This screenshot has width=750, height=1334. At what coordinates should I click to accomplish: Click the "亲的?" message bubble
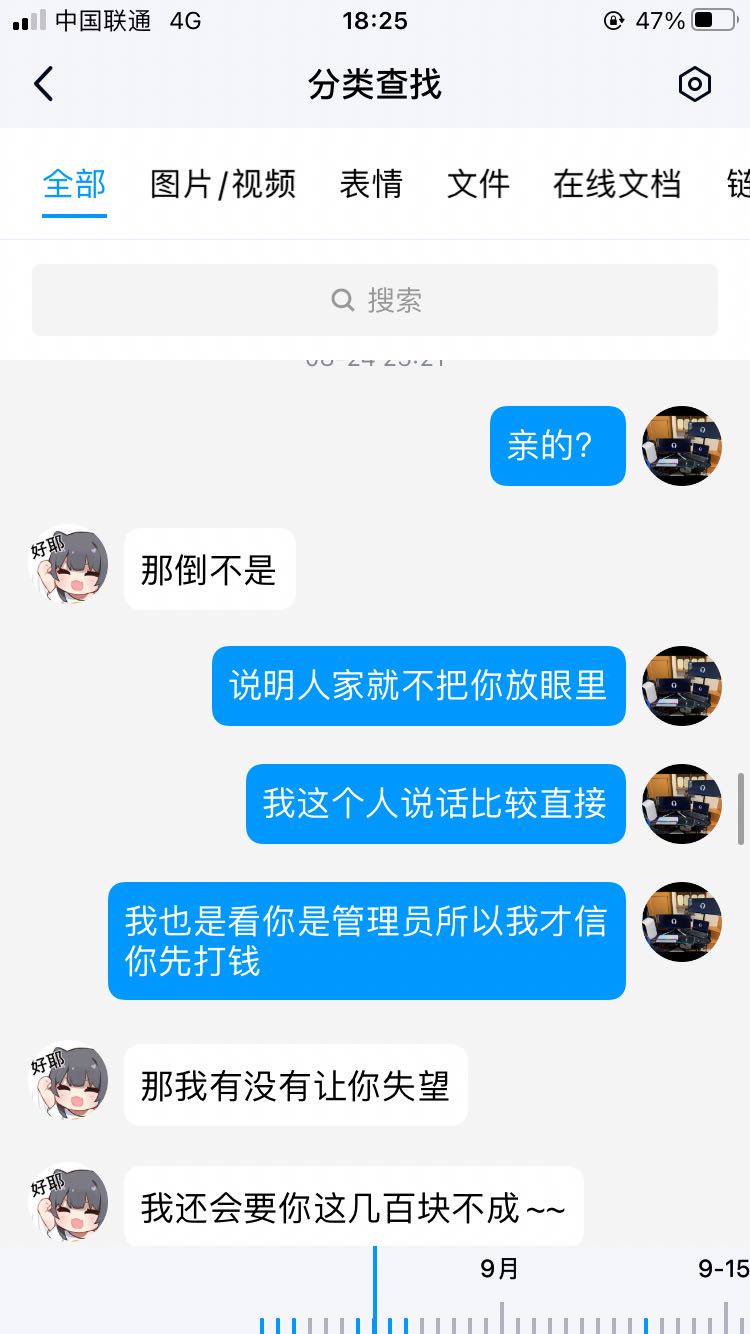[x=557, y=446]
